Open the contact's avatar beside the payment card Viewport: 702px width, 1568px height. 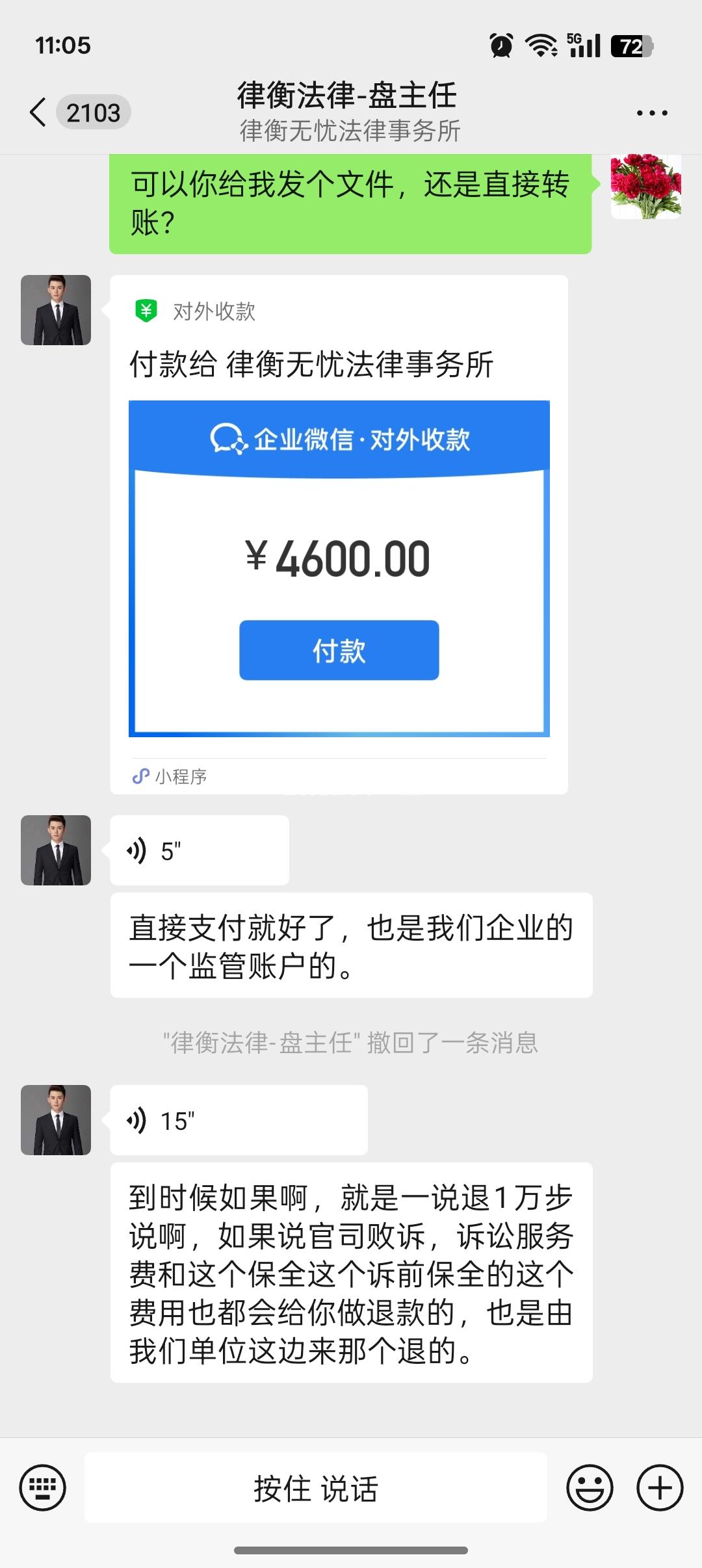pos(56,310)
